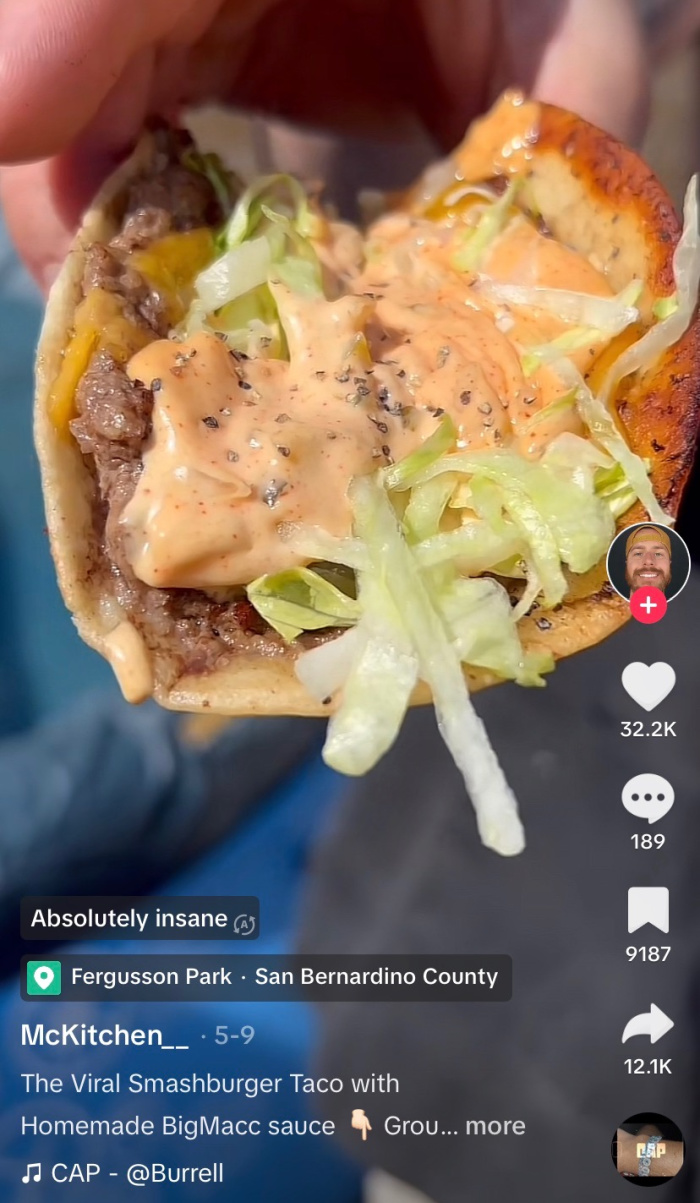Open the Fergusson Park location tag
The image size is (700, 1203).
pyautogui.click(x=266, y=977)
